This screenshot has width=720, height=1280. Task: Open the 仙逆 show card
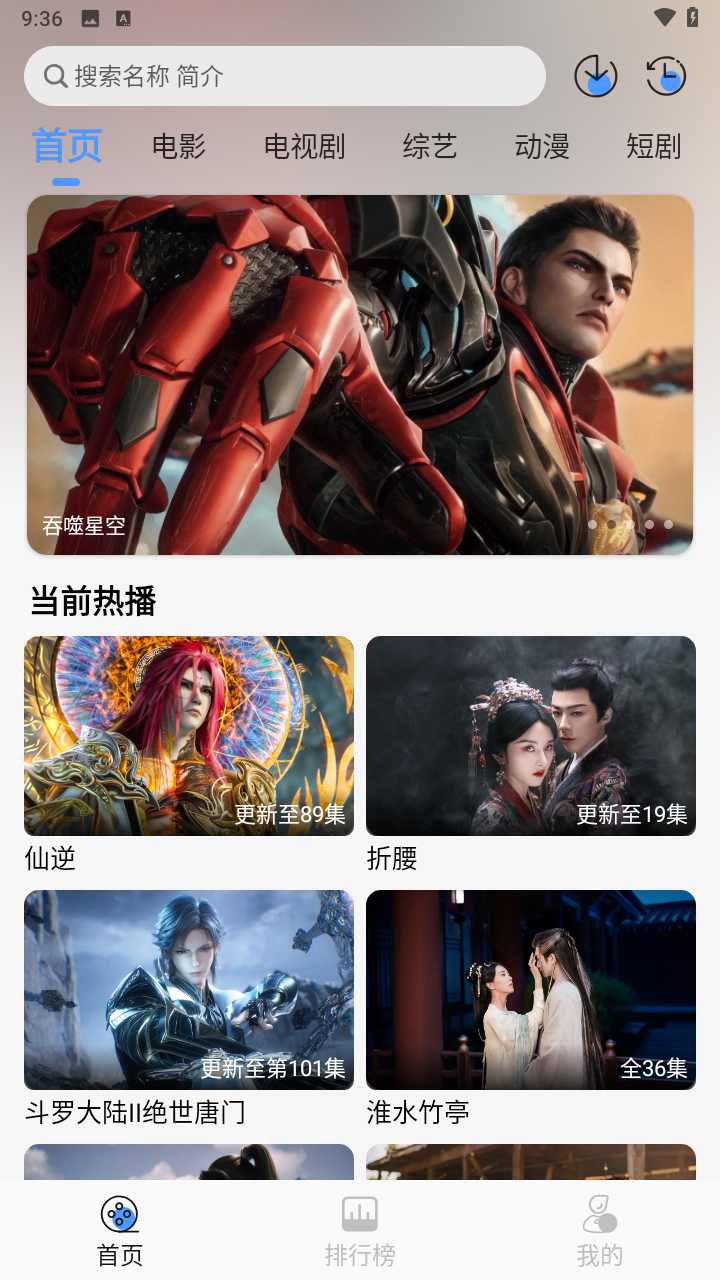[x=189, y=736]
